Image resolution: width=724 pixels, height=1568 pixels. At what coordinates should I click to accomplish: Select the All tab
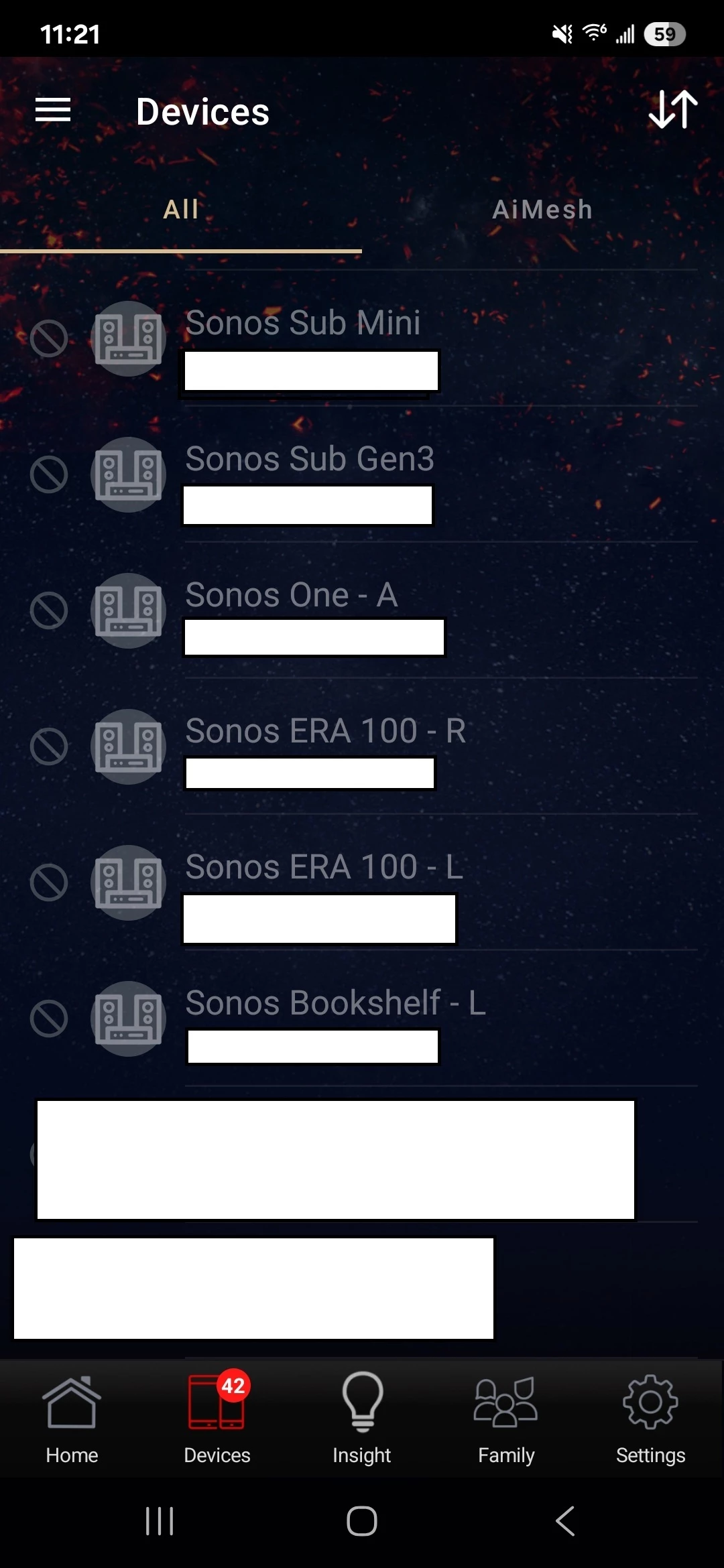pos(181,210)
